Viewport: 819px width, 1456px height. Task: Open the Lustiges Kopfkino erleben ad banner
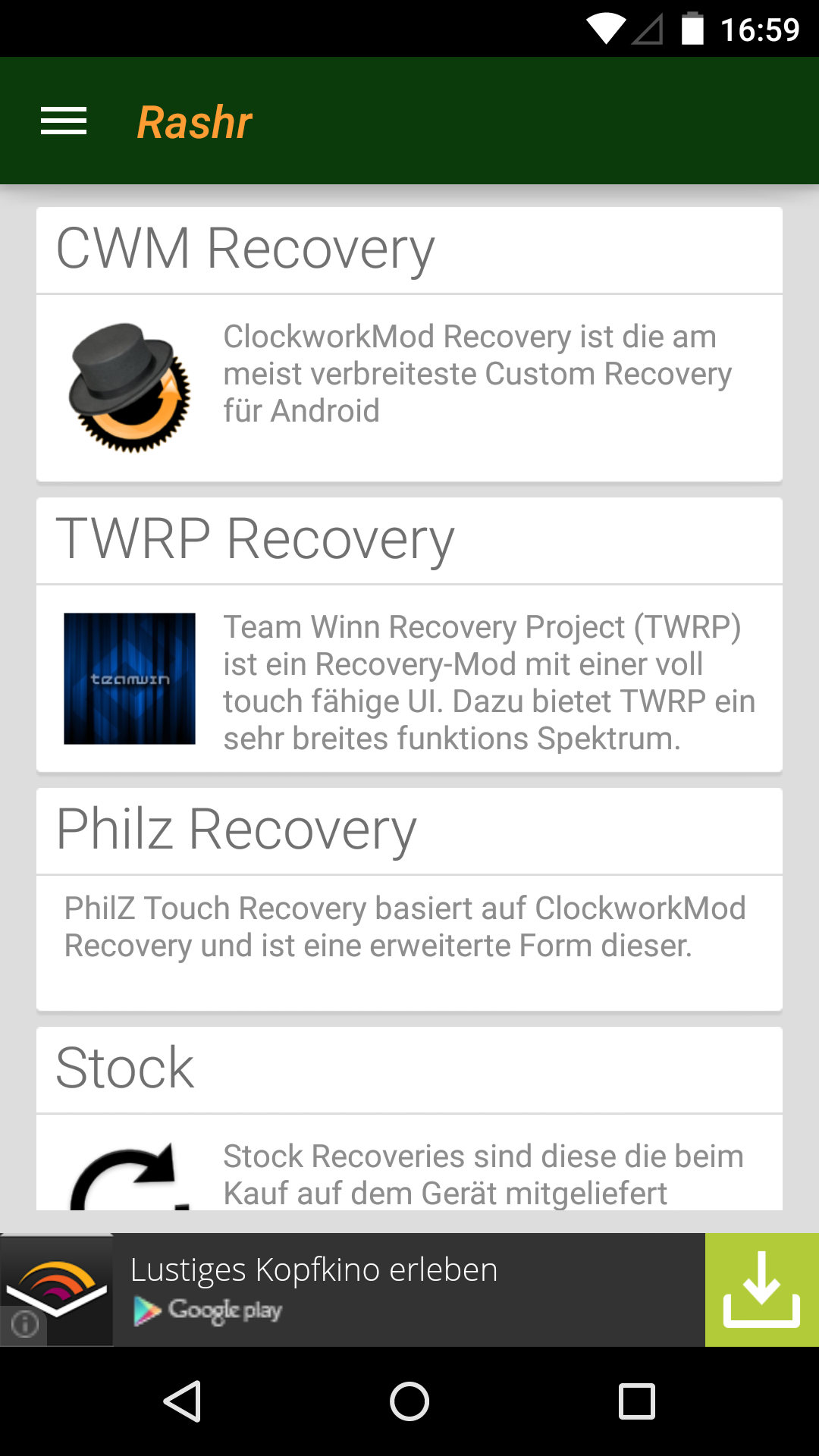(x=353, y=1290)
